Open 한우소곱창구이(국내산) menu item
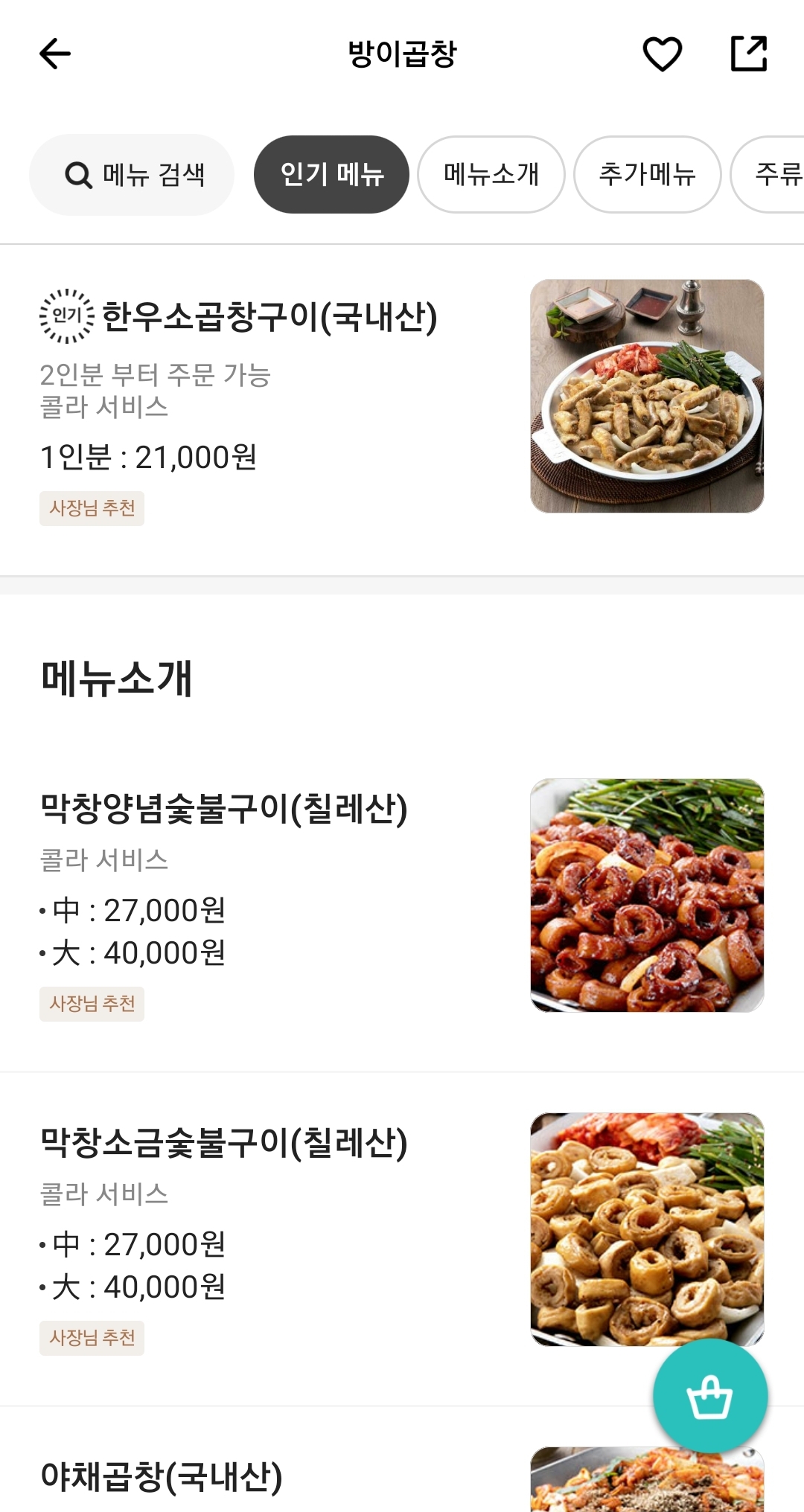 coord(269,317)
